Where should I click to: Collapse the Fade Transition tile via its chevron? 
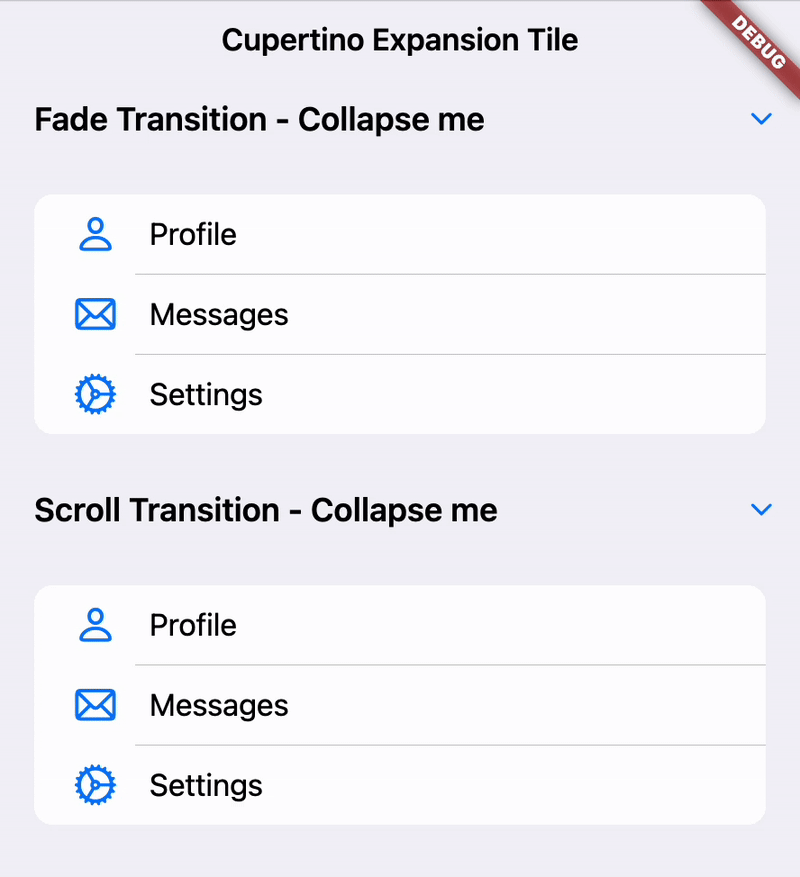tap(761, 119)
